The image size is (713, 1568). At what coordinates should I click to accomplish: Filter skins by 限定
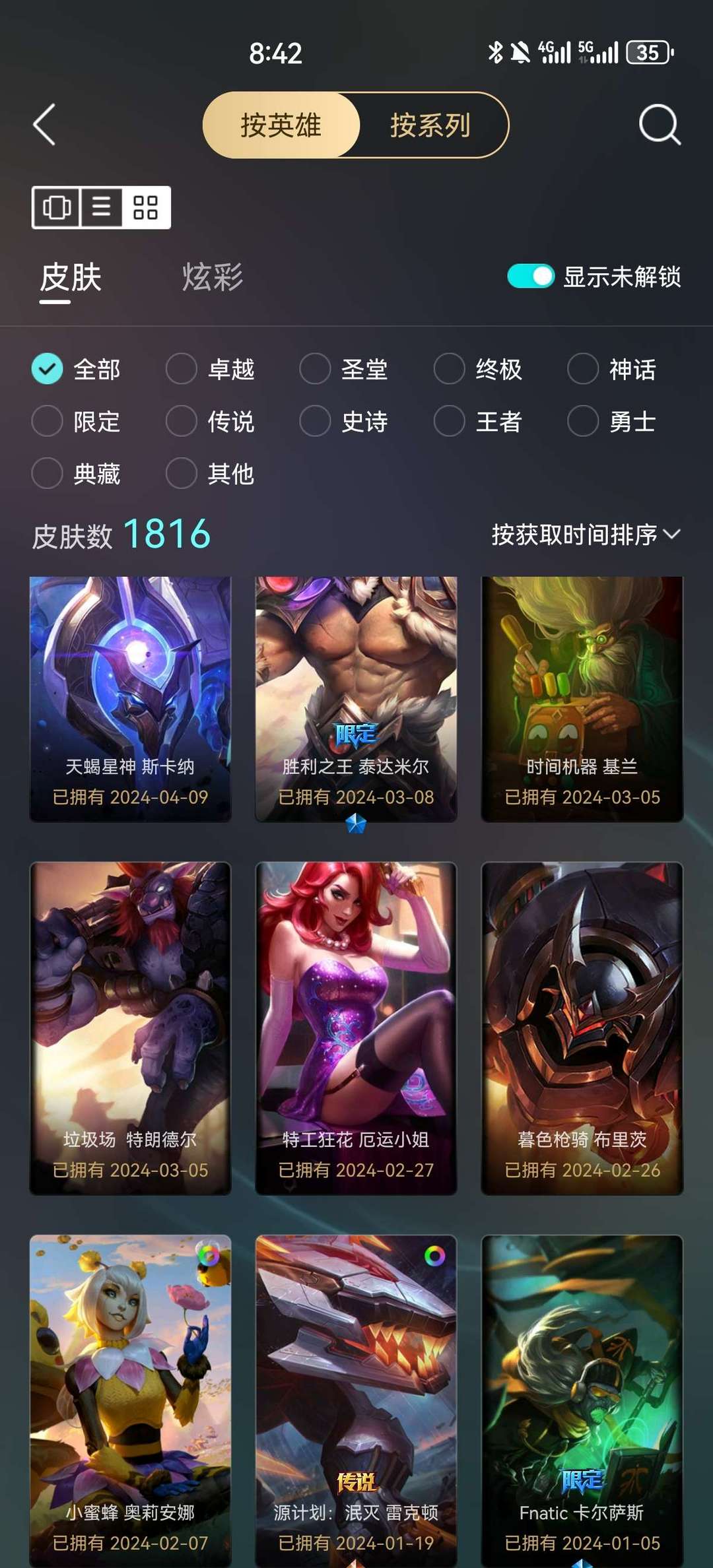click(77, 421)
